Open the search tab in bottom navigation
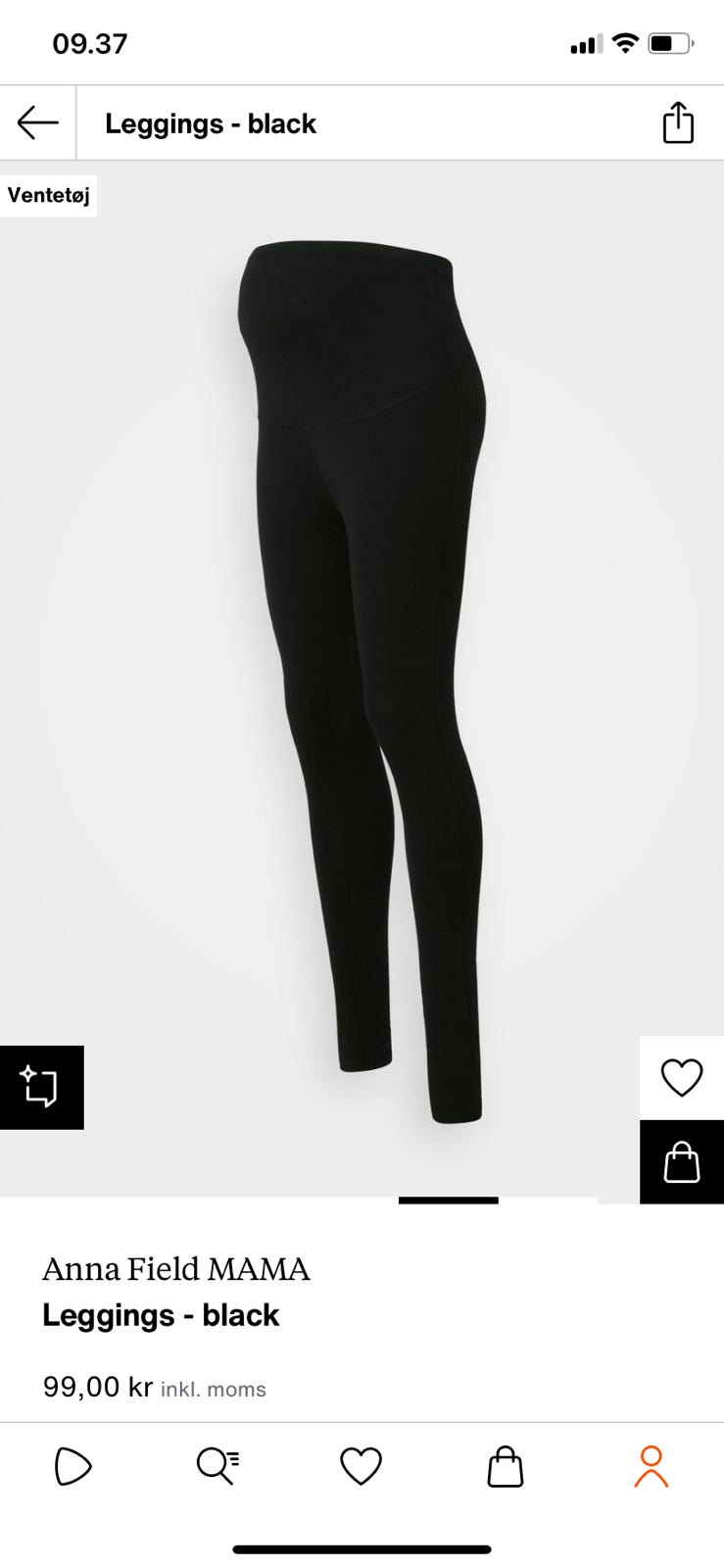Viewport: 724px width, 1568px height. click(x=217, y=1466)
